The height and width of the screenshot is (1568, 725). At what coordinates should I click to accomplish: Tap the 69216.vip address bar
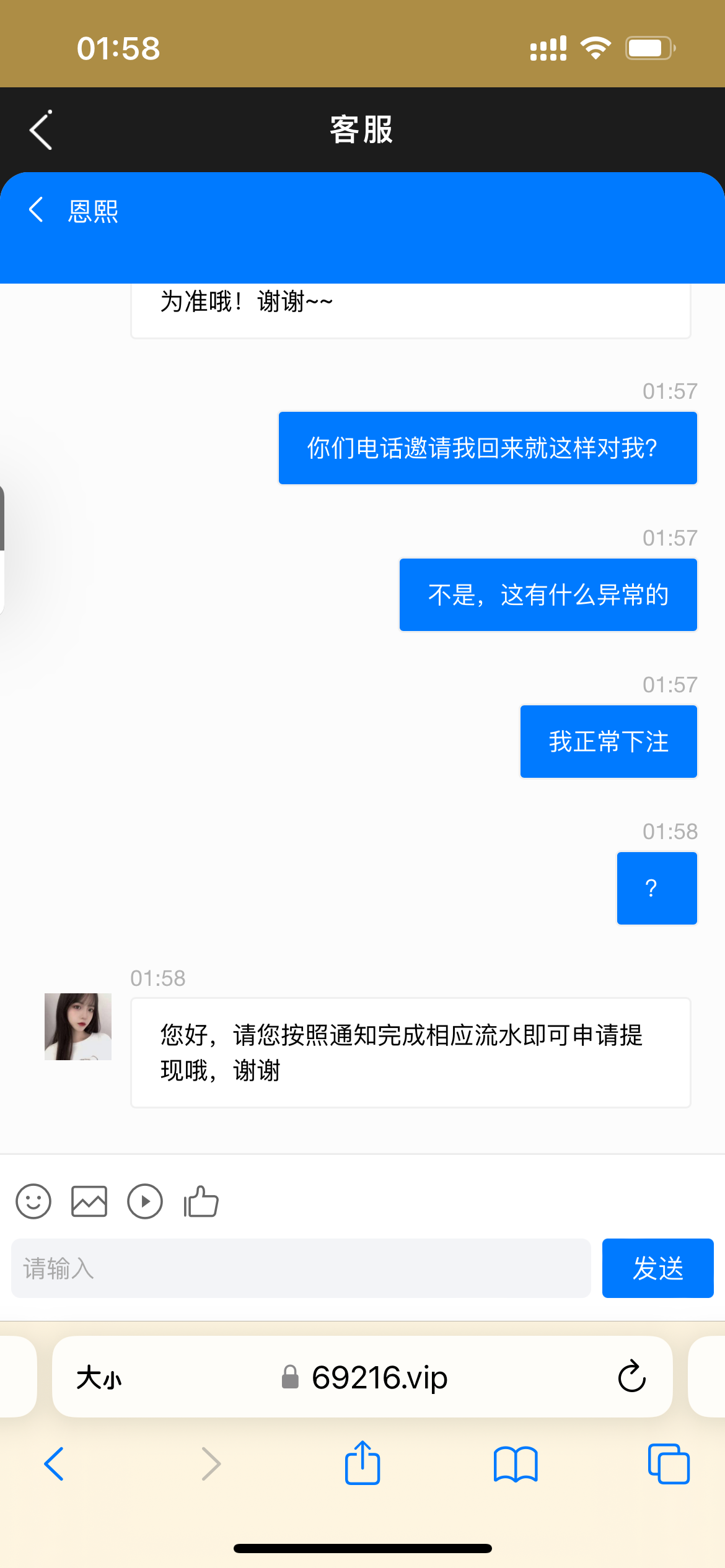point(380,1377)
